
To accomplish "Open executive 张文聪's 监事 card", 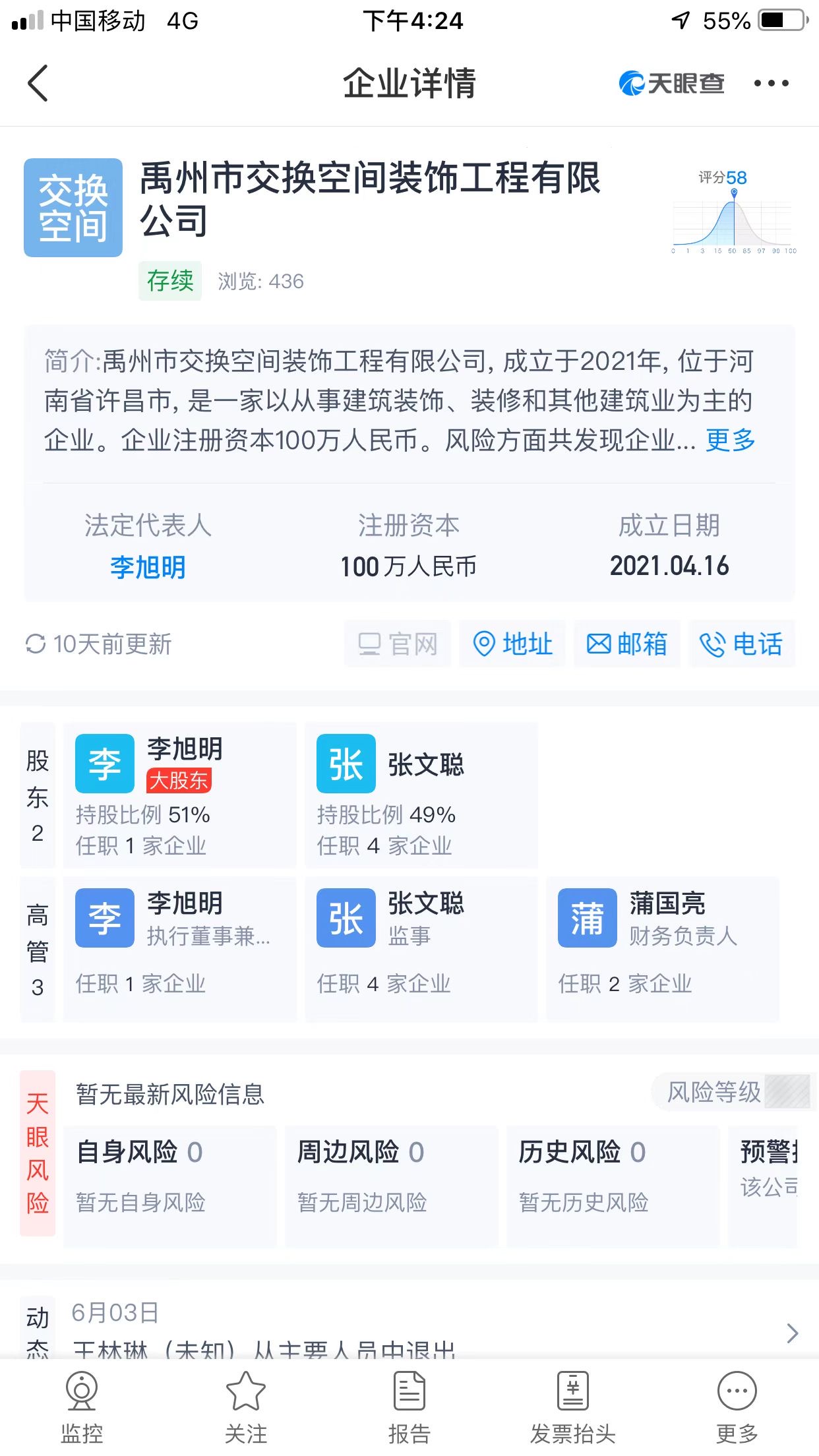I will (421, 950).
